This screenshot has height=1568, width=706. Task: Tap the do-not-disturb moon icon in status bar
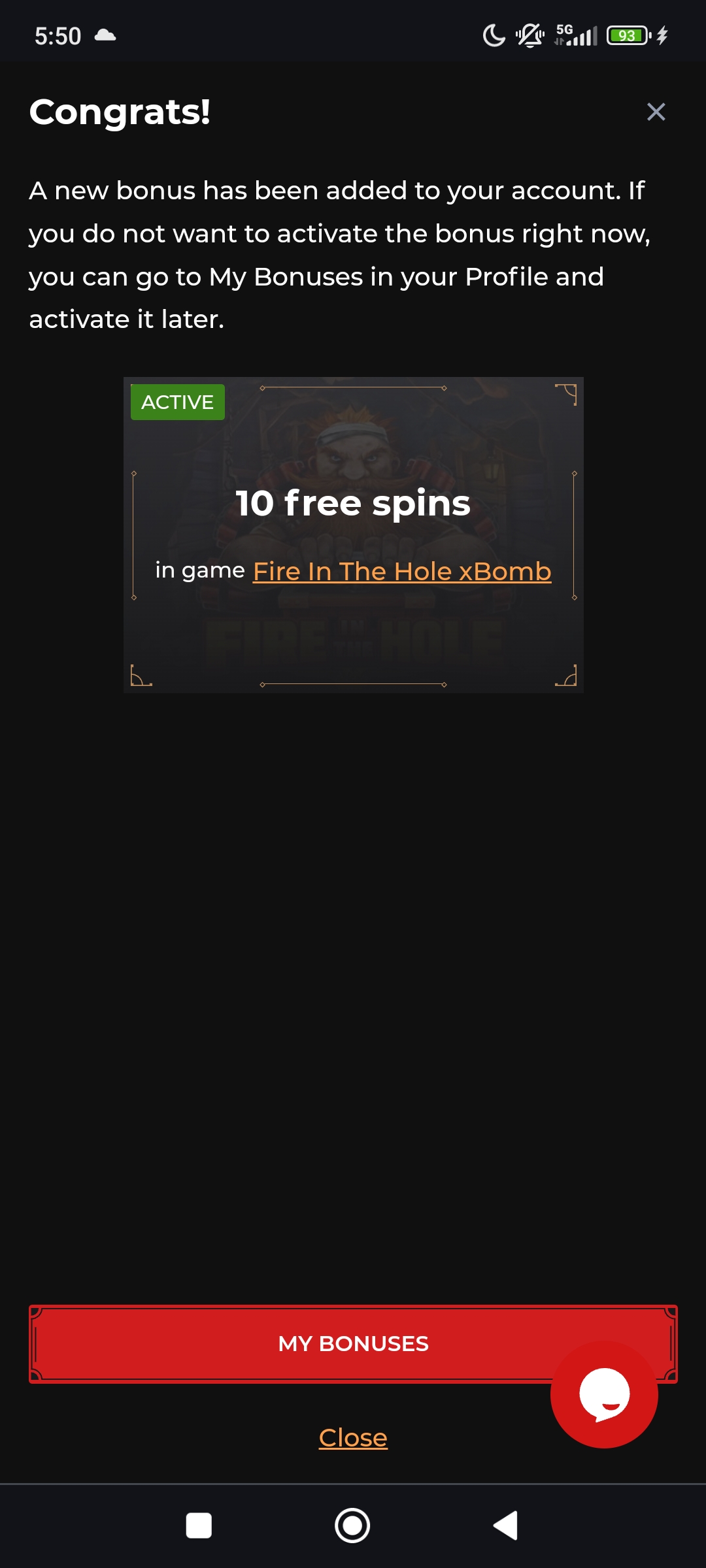[495, 36]
